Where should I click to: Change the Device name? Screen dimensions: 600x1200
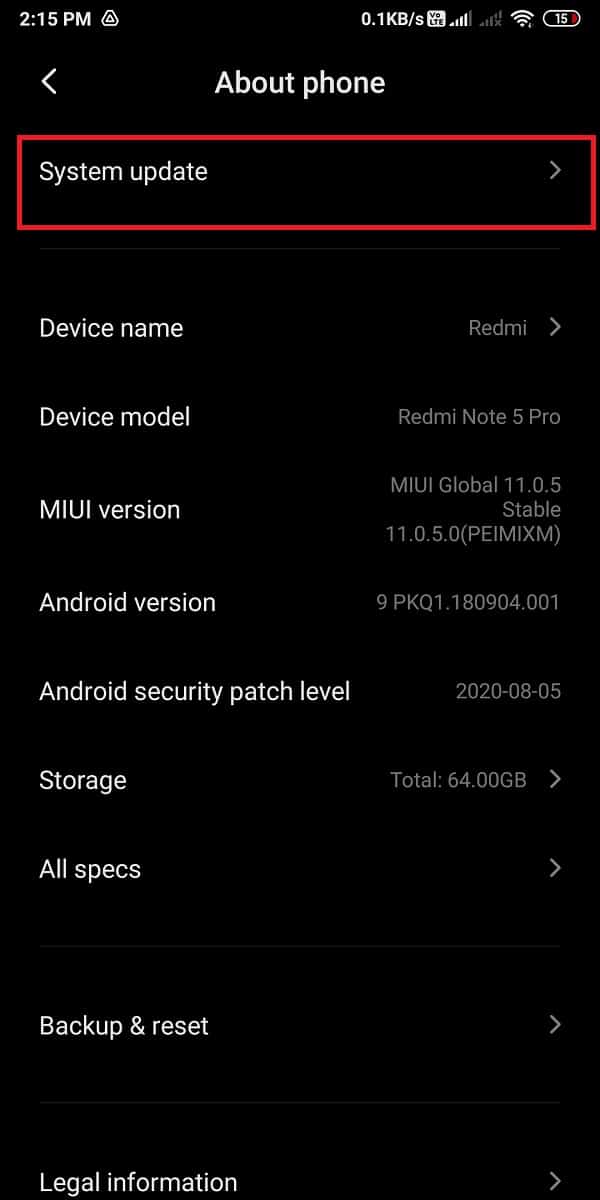pyautogui.click(x=300, y=328)
